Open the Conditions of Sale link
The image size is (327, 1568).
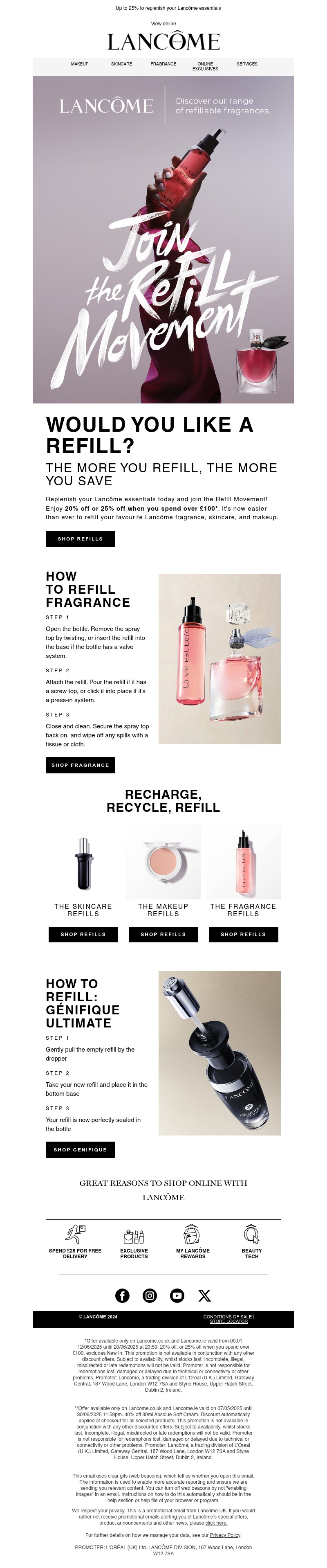point(227,1317)
